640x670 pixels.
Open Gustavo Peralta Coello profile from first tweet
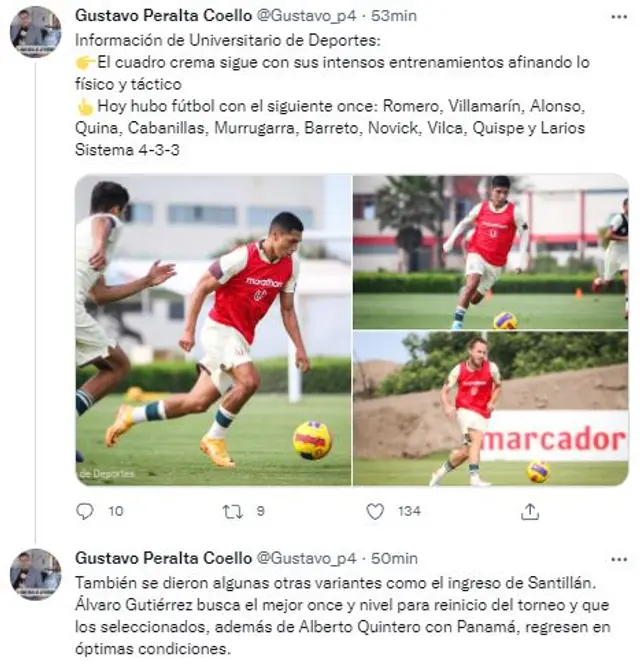point(164,15)
